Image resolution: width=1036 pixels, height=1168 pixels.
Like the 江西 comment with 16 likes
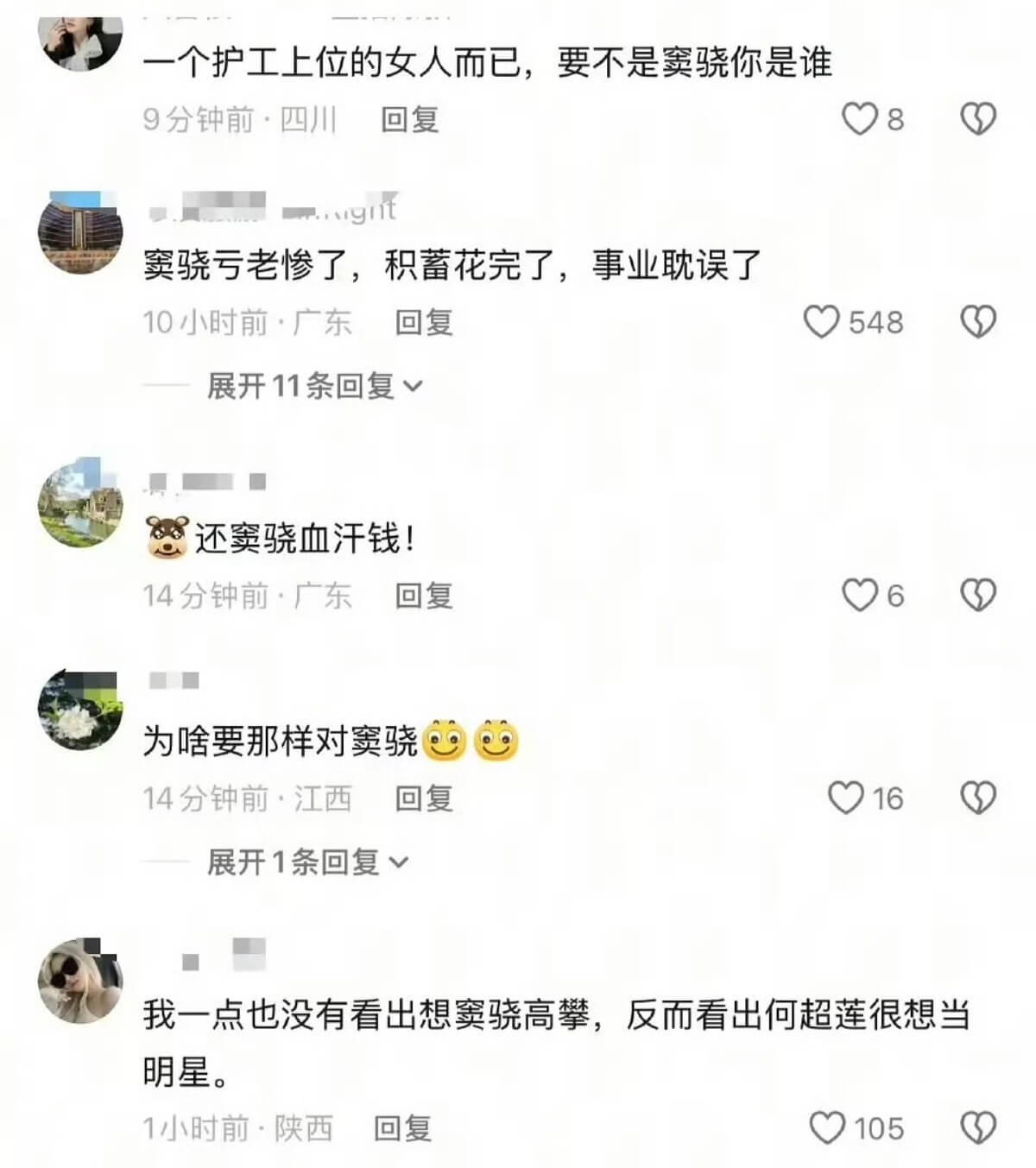[845, 798]
